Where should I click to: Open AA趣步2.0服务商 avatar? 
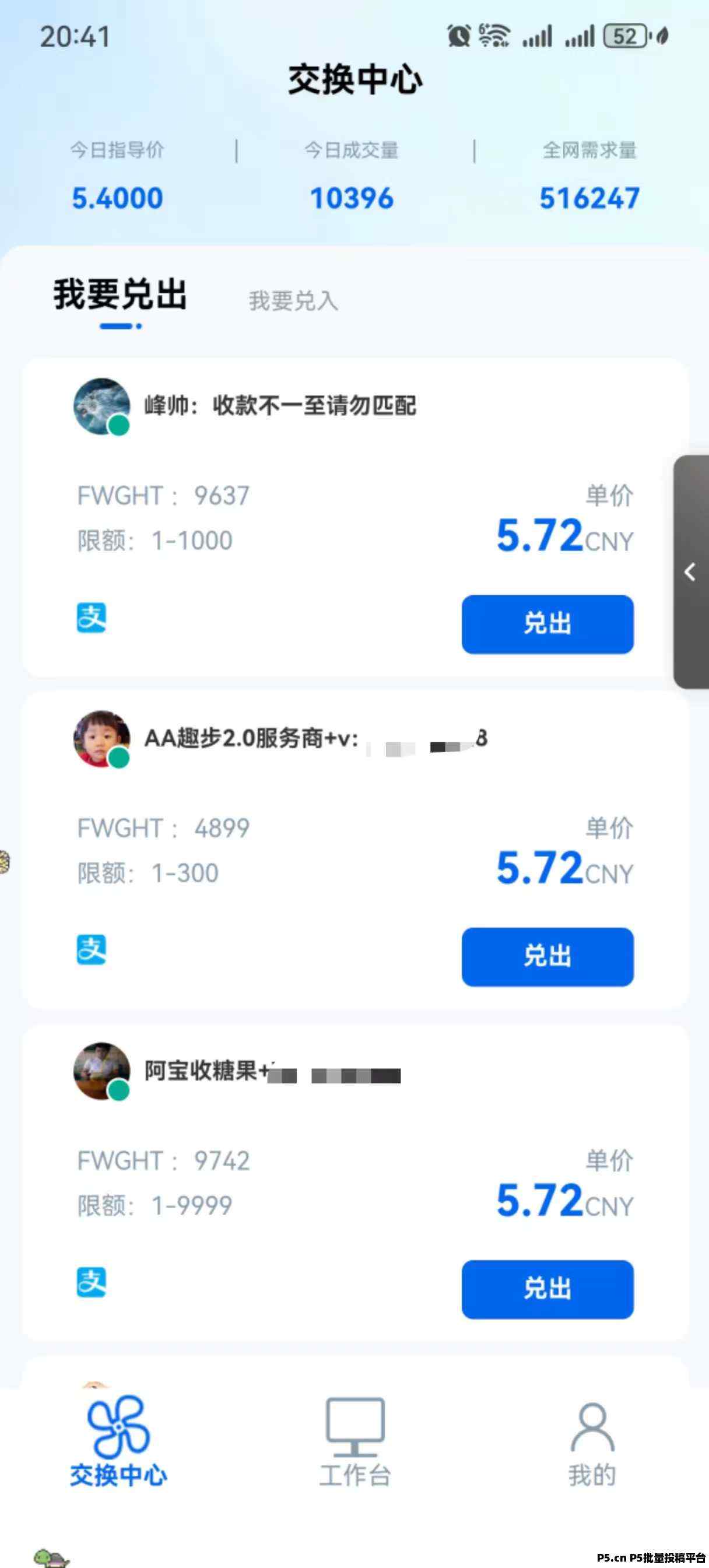coord(101,738)
